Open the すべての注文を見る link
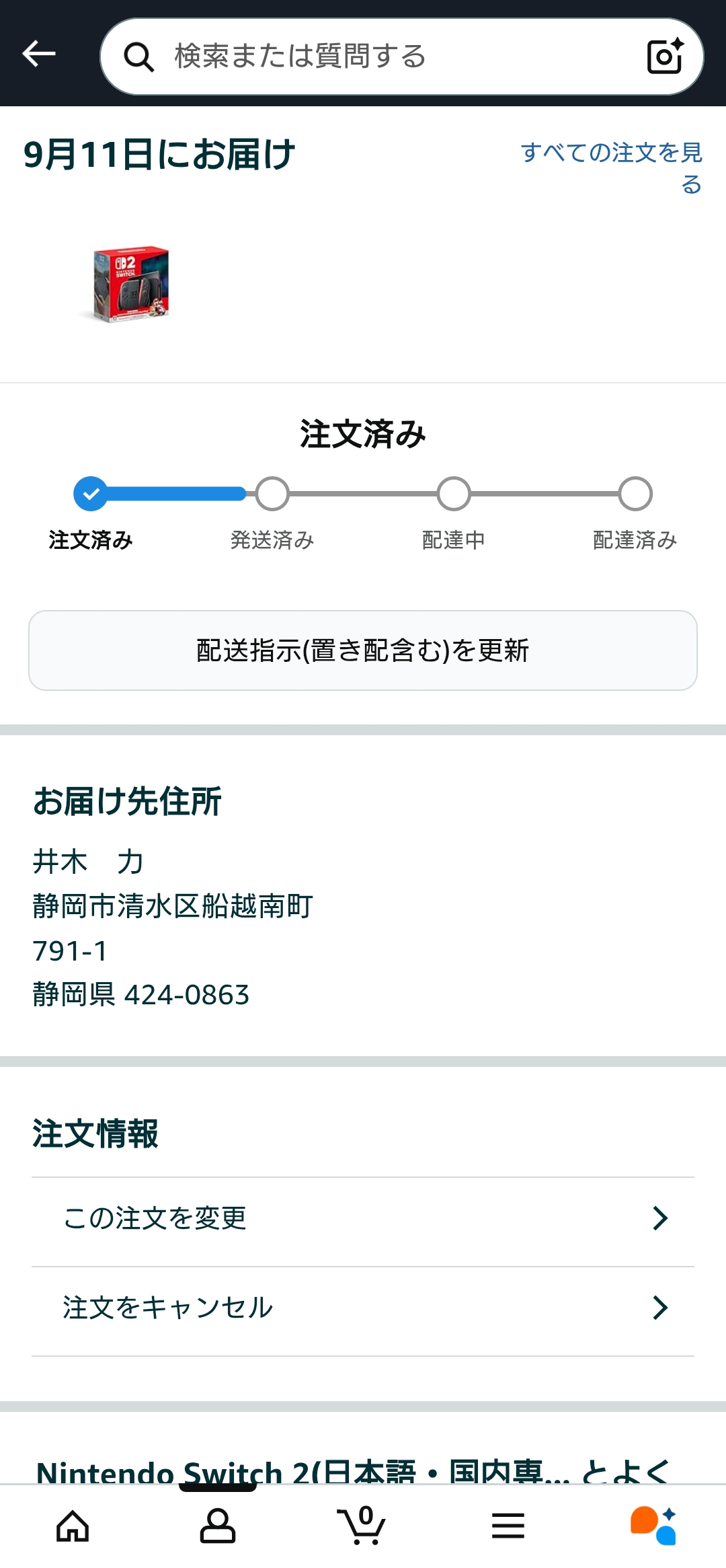 pos(611,167)
